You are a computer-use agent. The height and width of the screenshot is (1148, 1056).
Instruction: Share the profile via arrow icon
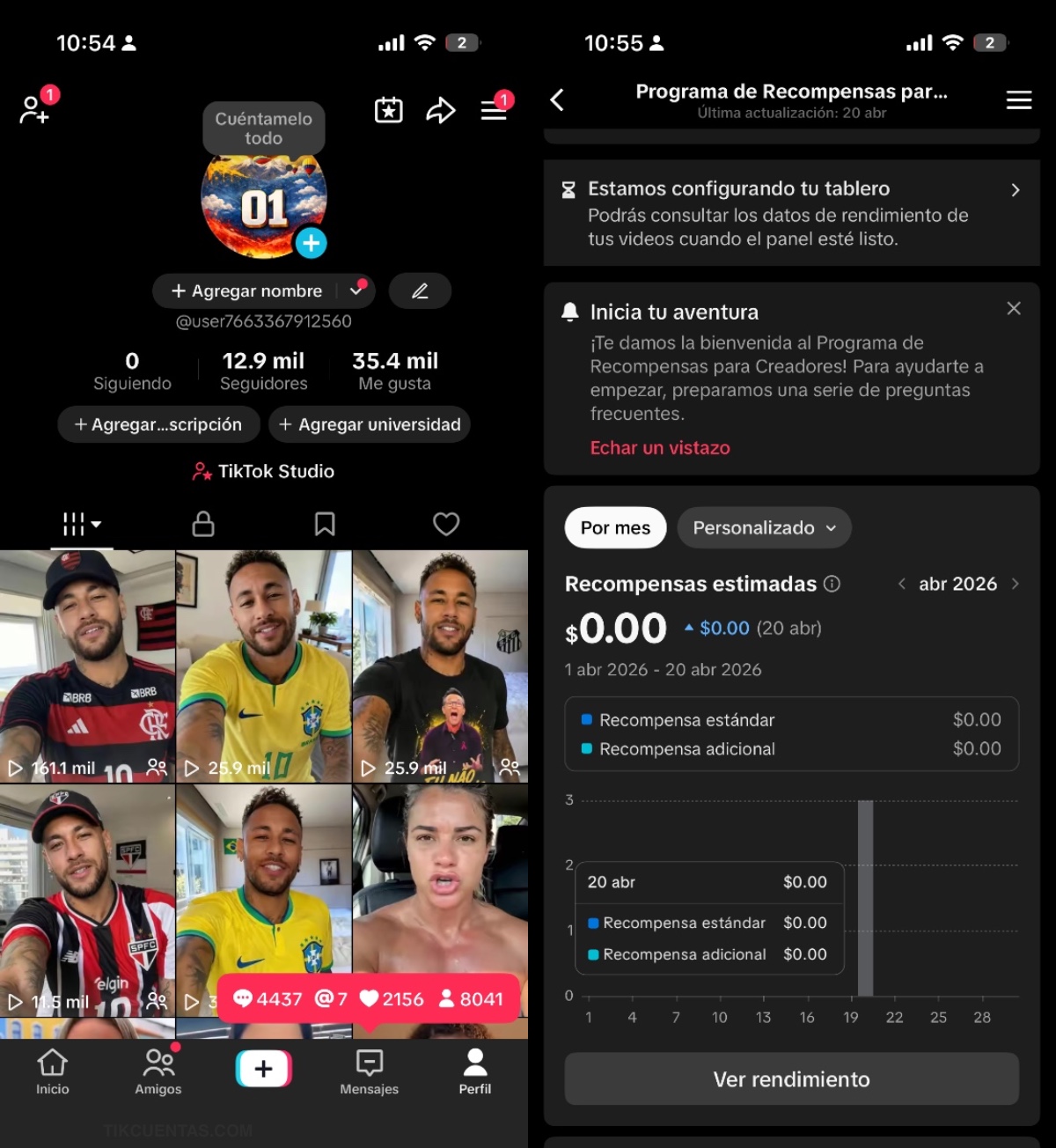click(x=440, y=110)
